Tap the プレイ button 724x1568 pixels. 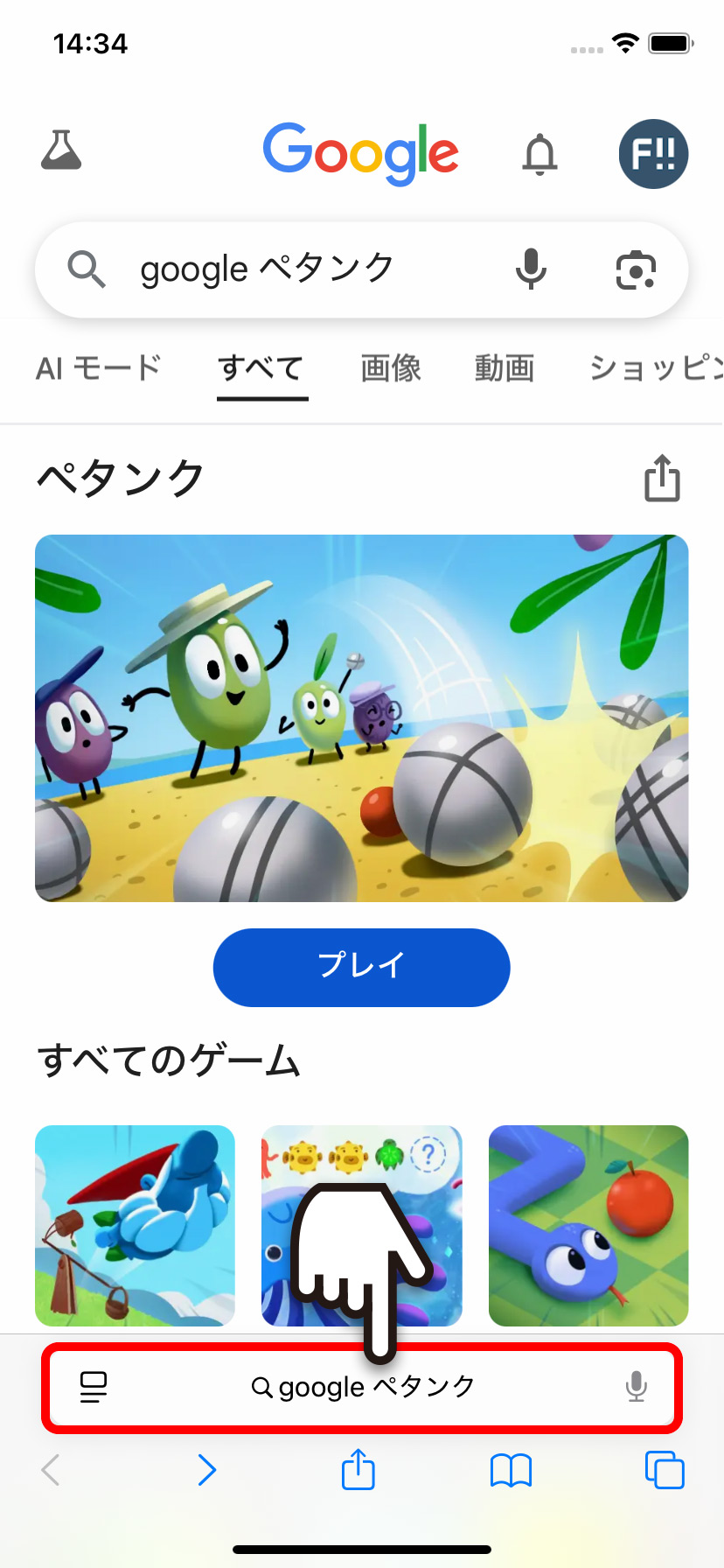[361, 967]
